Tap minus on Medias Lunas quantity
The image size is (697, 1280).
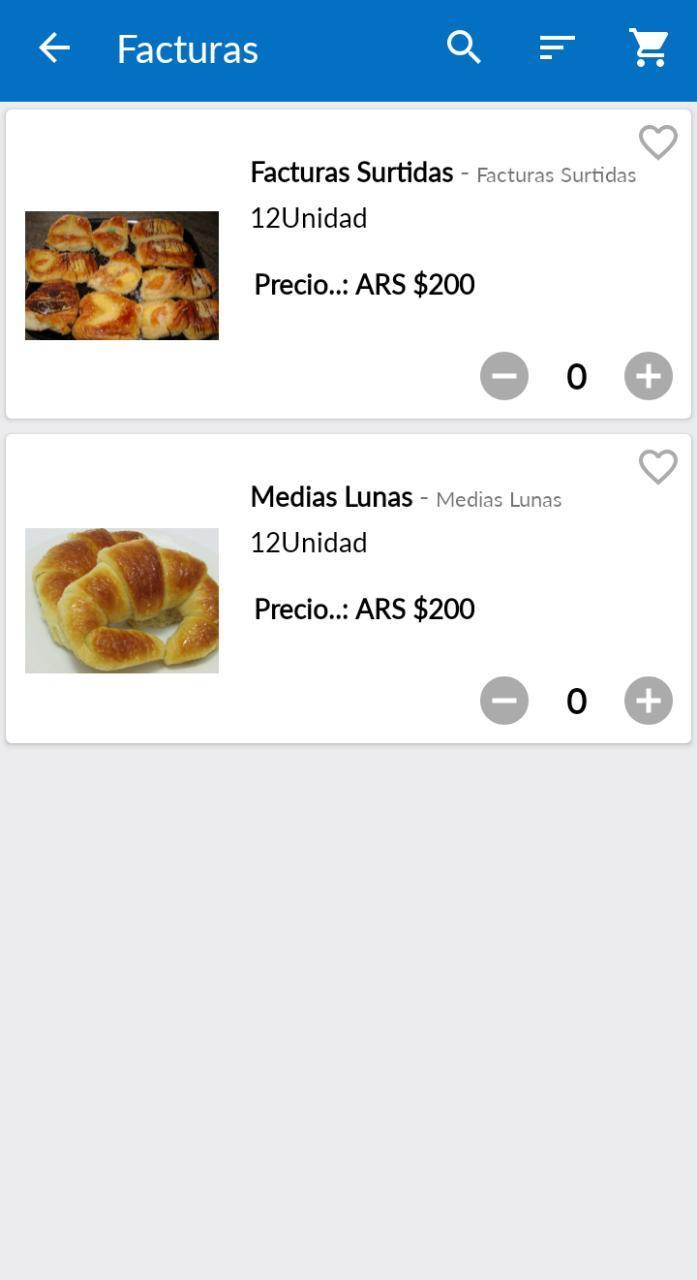tap(504, 700)
